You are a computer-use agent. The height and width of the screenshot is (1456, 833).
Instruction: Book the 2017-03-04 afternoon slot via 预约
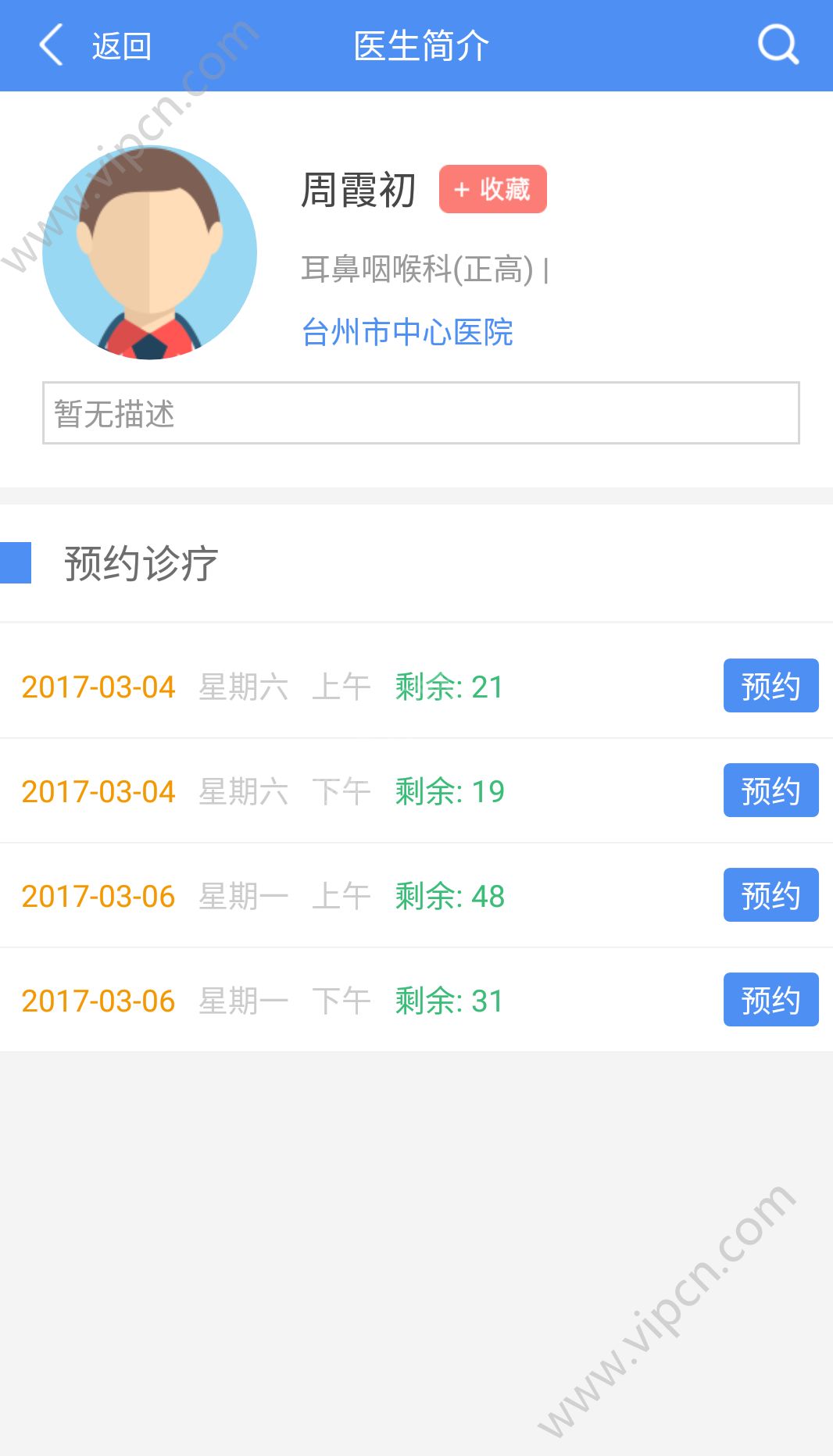[770, 790]
